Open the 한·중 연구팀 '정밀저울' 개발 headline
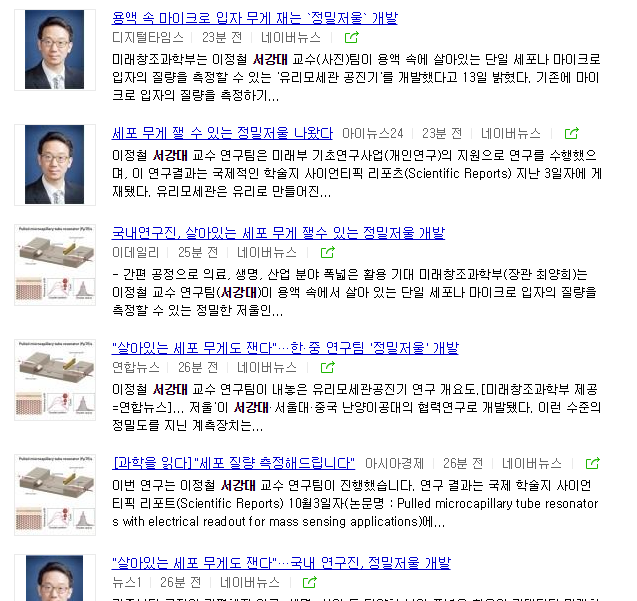 coord(285,348)
